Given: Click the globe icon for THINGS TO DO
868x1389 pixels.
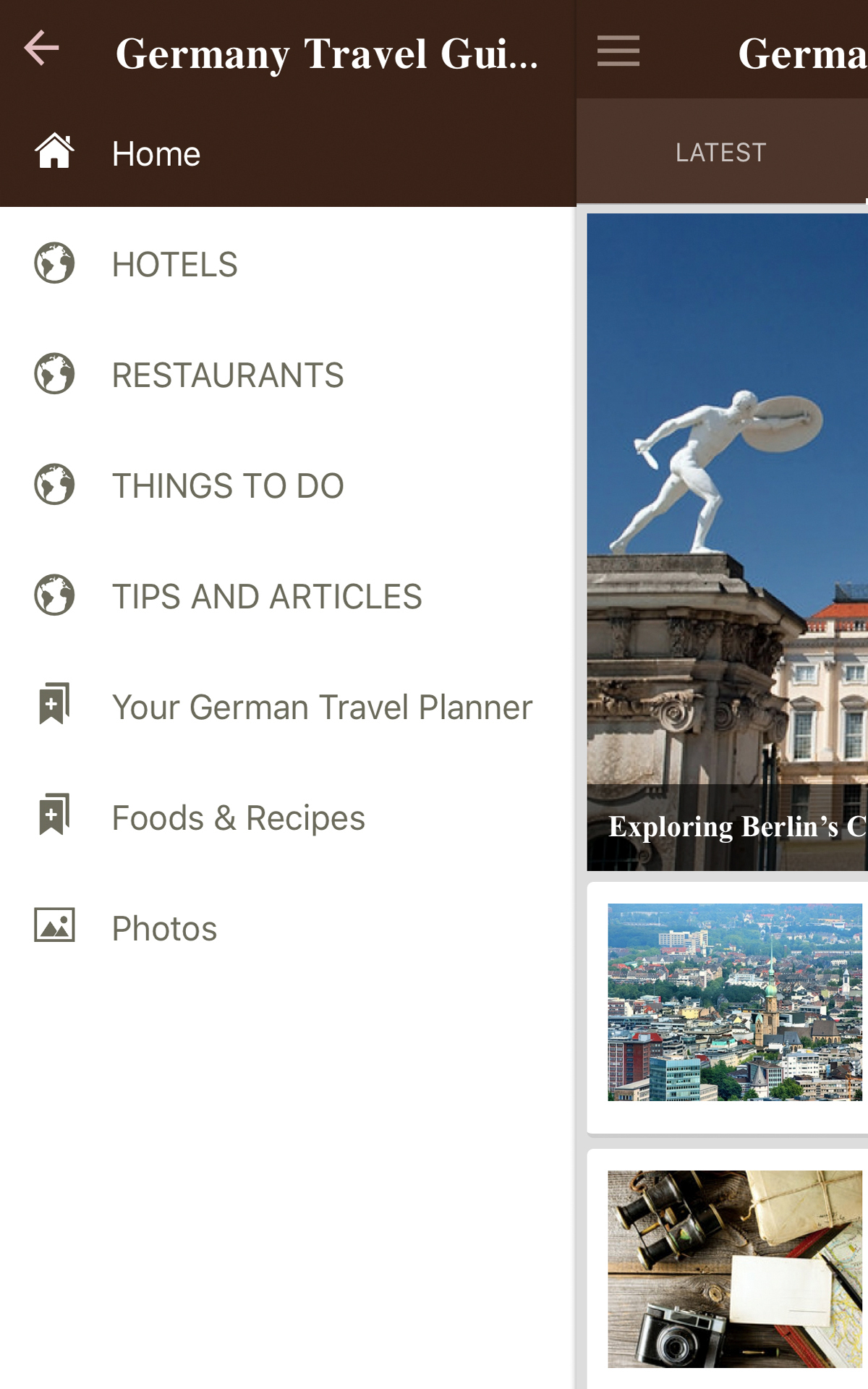Looking at the screenshot, I should pos(54,485).
